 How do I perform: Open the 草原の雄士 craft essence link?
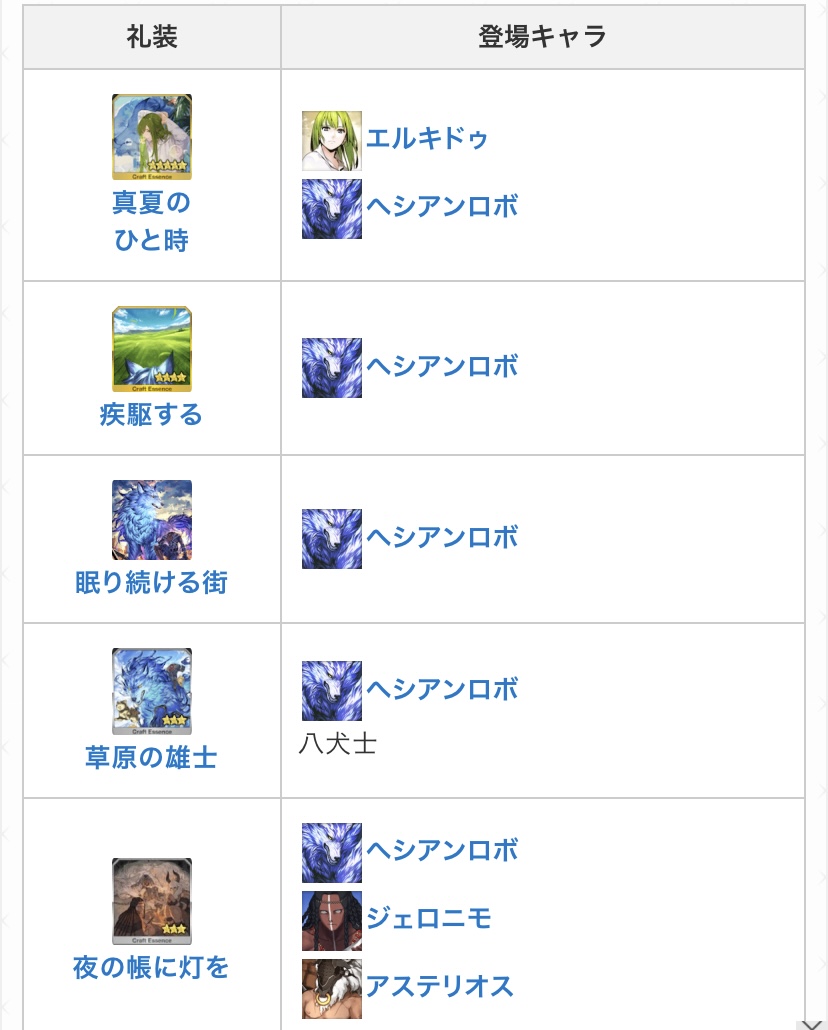[x=151, y=757]
